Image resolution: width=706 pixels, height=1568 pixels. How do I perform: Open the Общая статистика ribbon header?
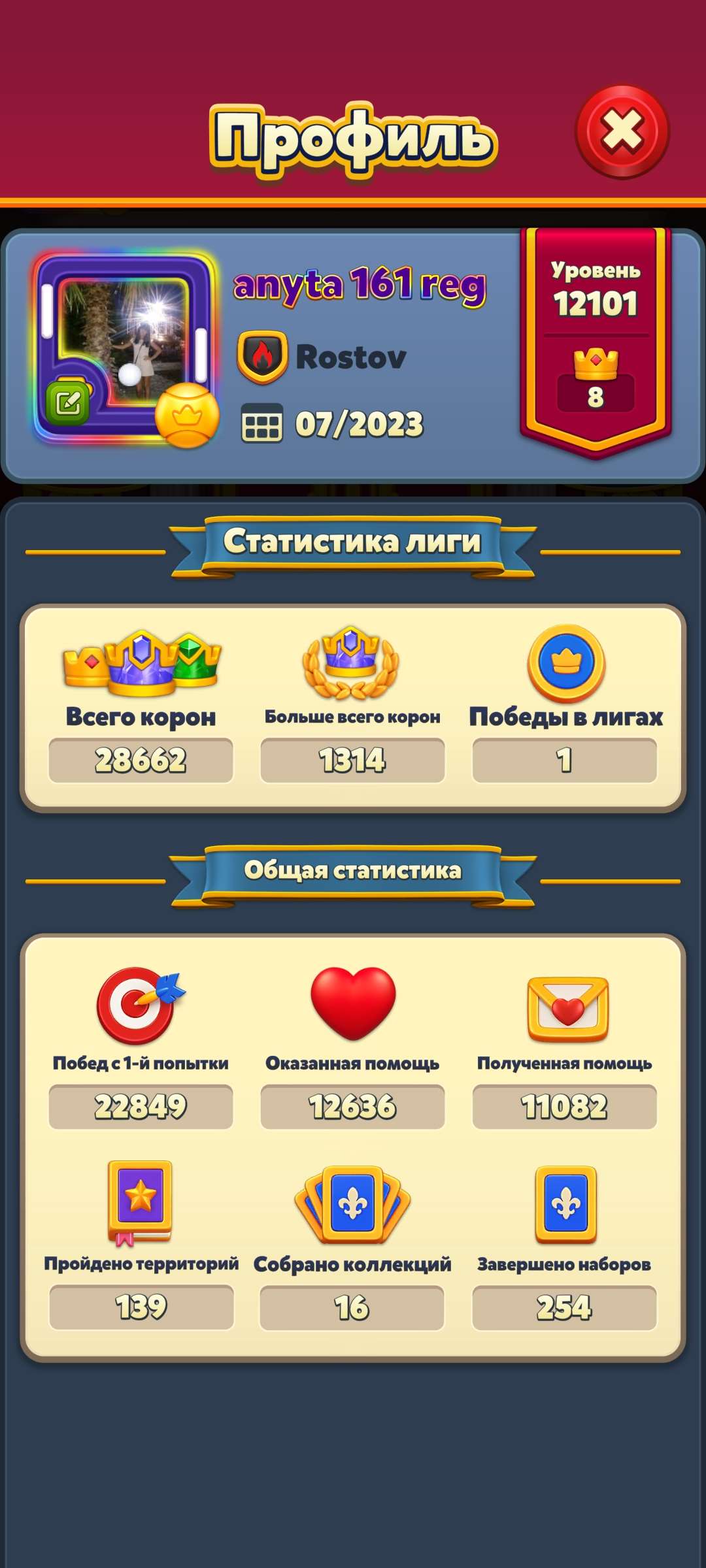352,869
